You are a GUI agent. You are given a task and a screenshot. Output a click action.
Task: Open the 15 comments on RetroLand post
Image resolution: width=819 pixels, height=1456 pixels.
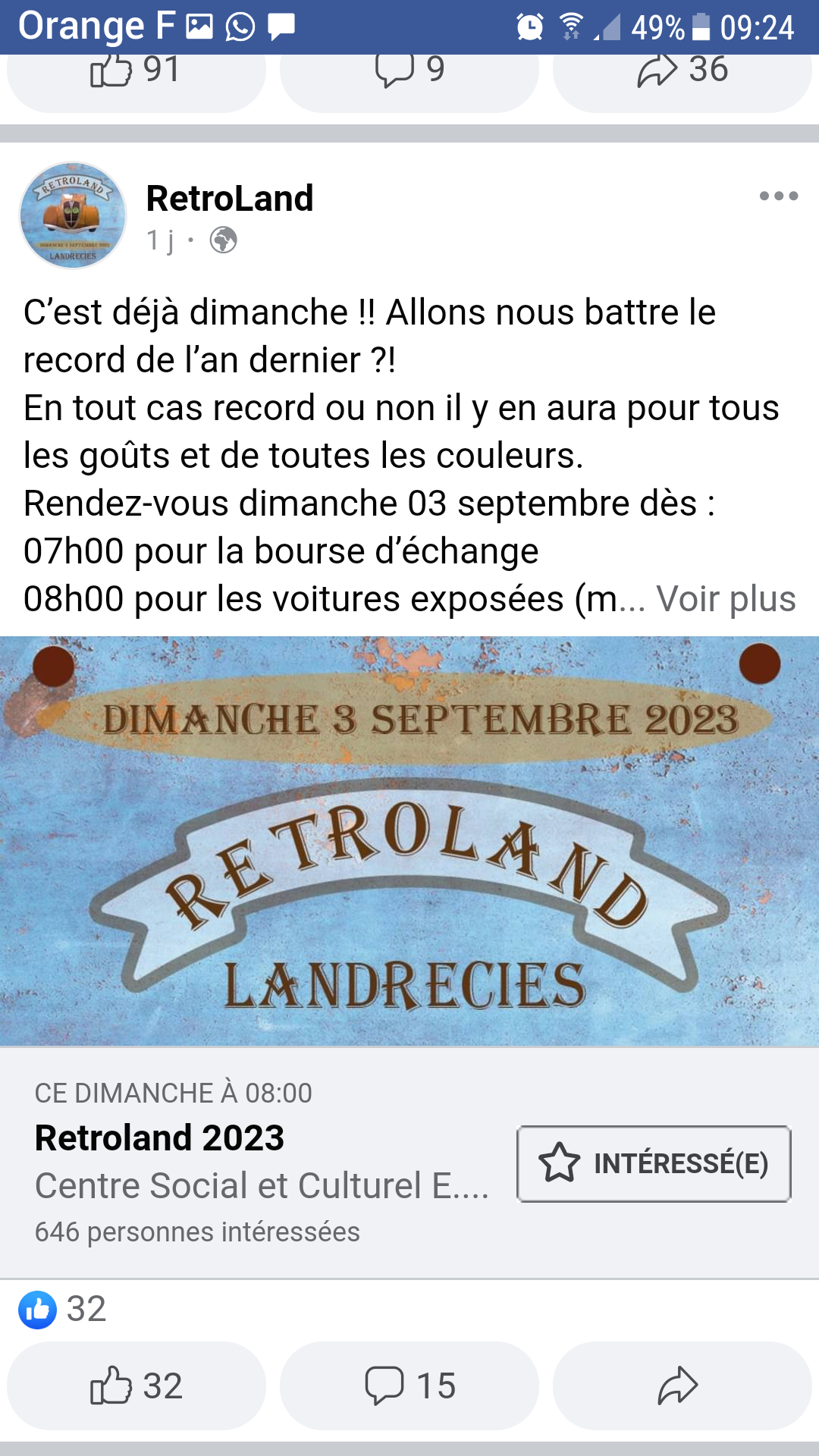coord(409,1386)
